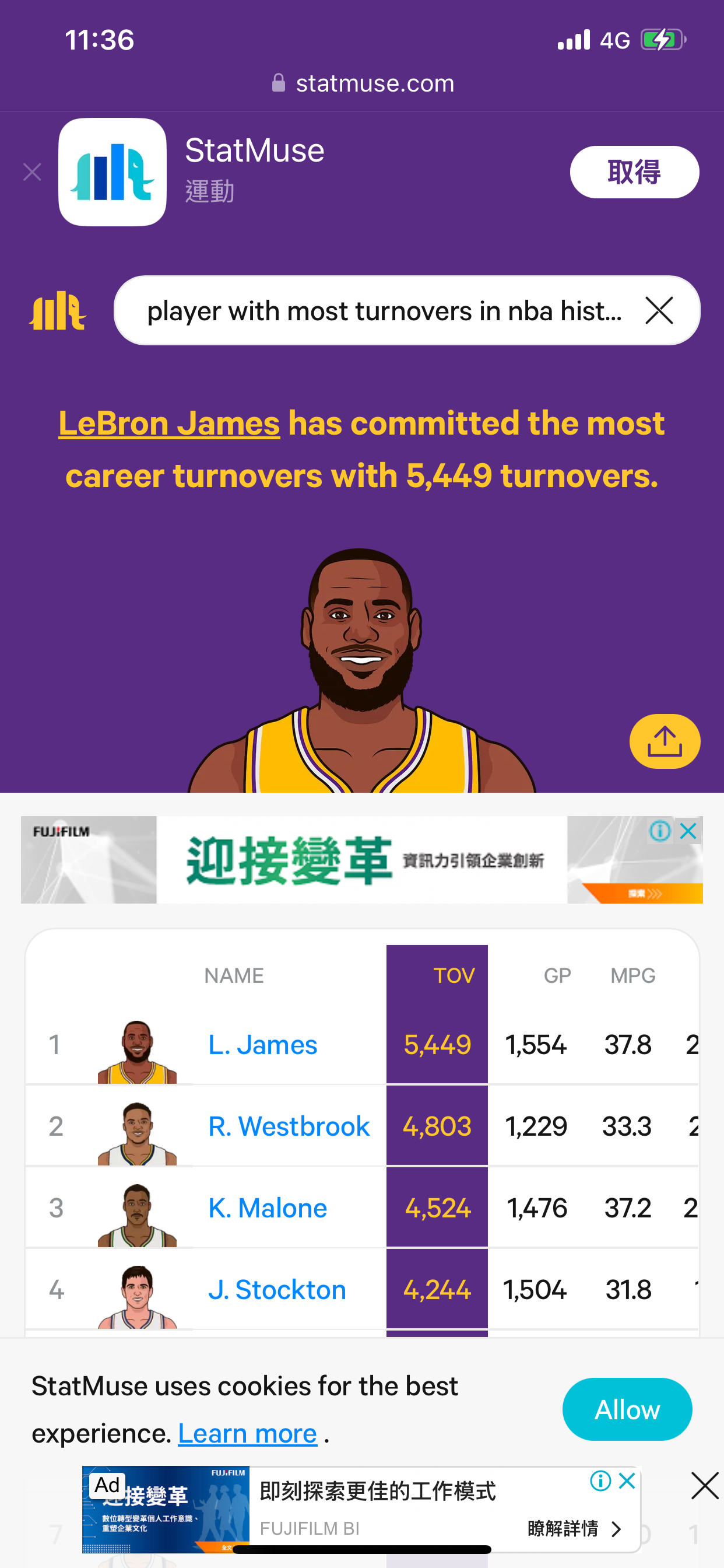Edit the turnovers search query field
Image resolution: width=724 pixels, height=1568 pixels.
pos(384,310)
